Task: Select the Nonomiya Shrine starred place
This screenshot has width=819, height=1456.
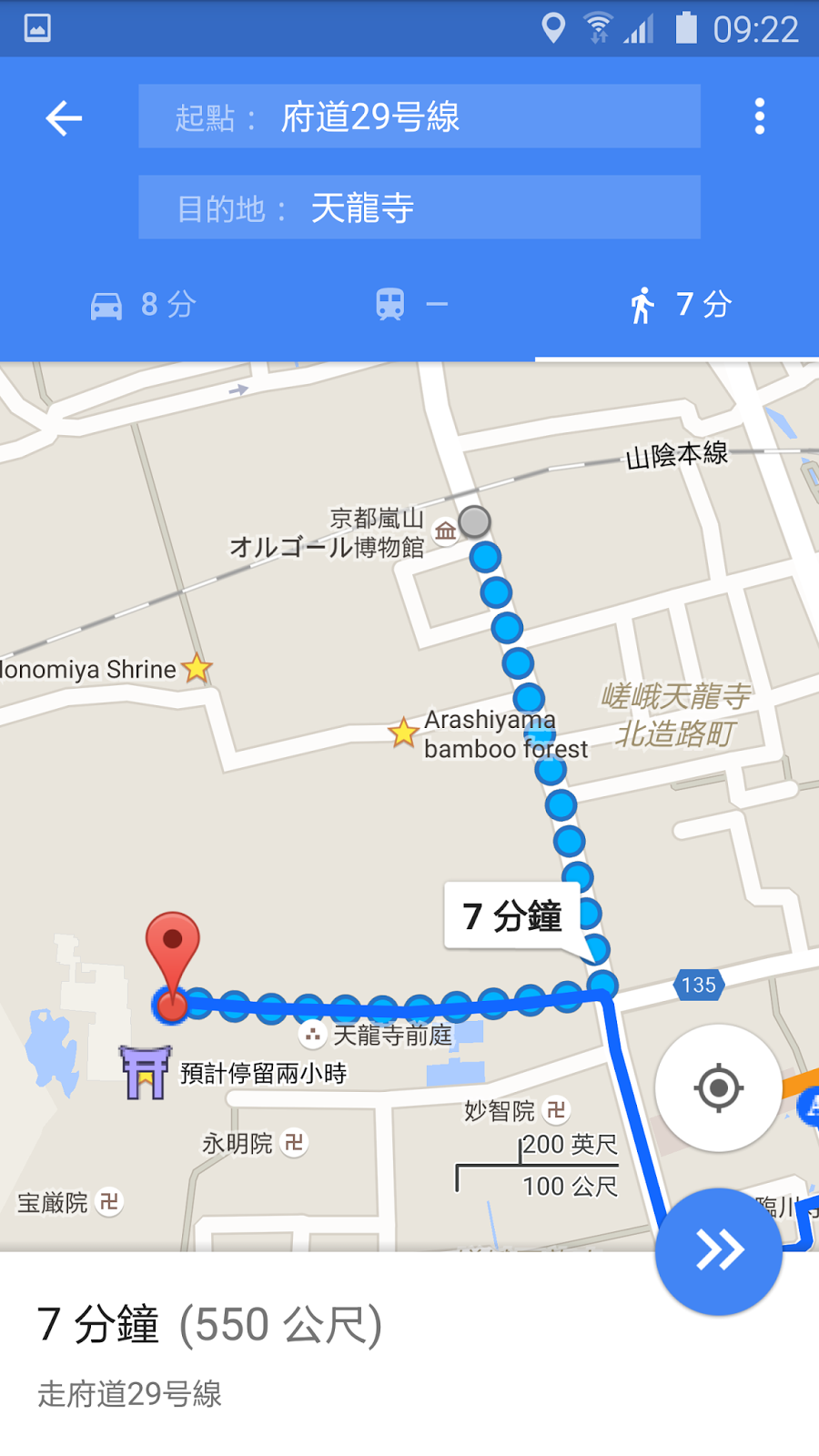Action: [197, 669]
